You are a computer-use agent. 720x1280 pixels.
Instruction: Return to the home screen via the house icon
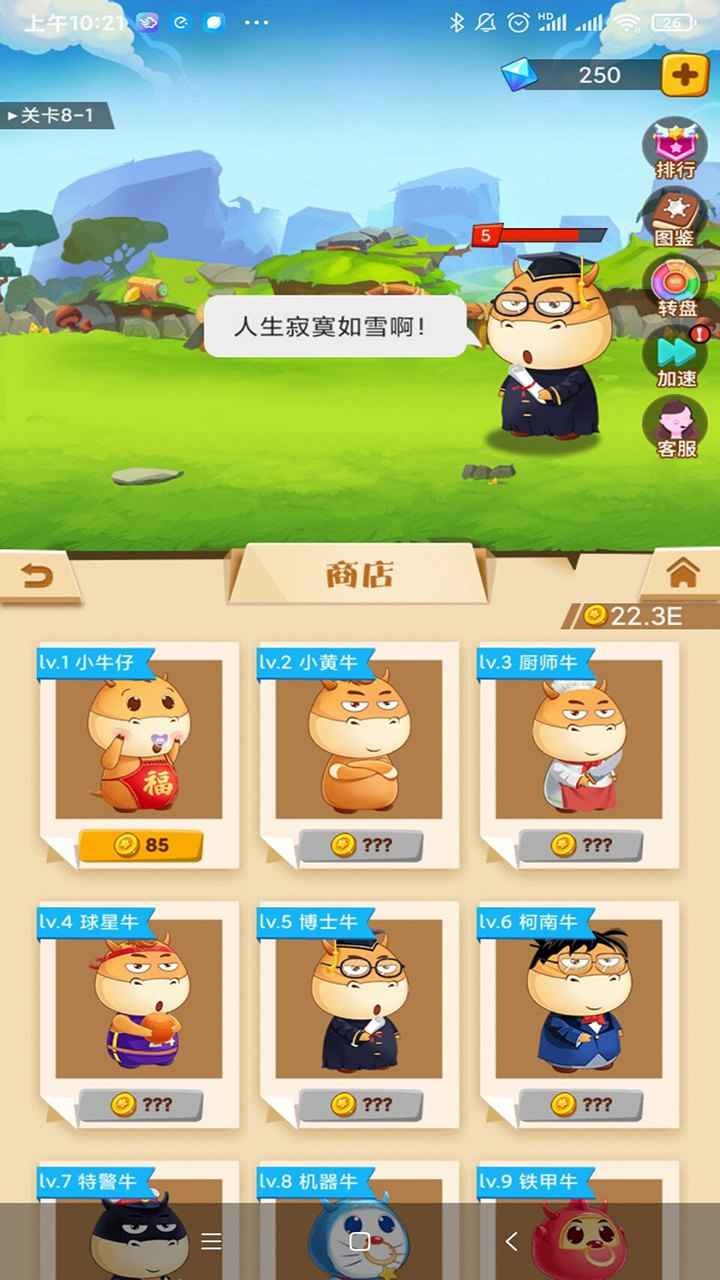click(x=682, y=573)
